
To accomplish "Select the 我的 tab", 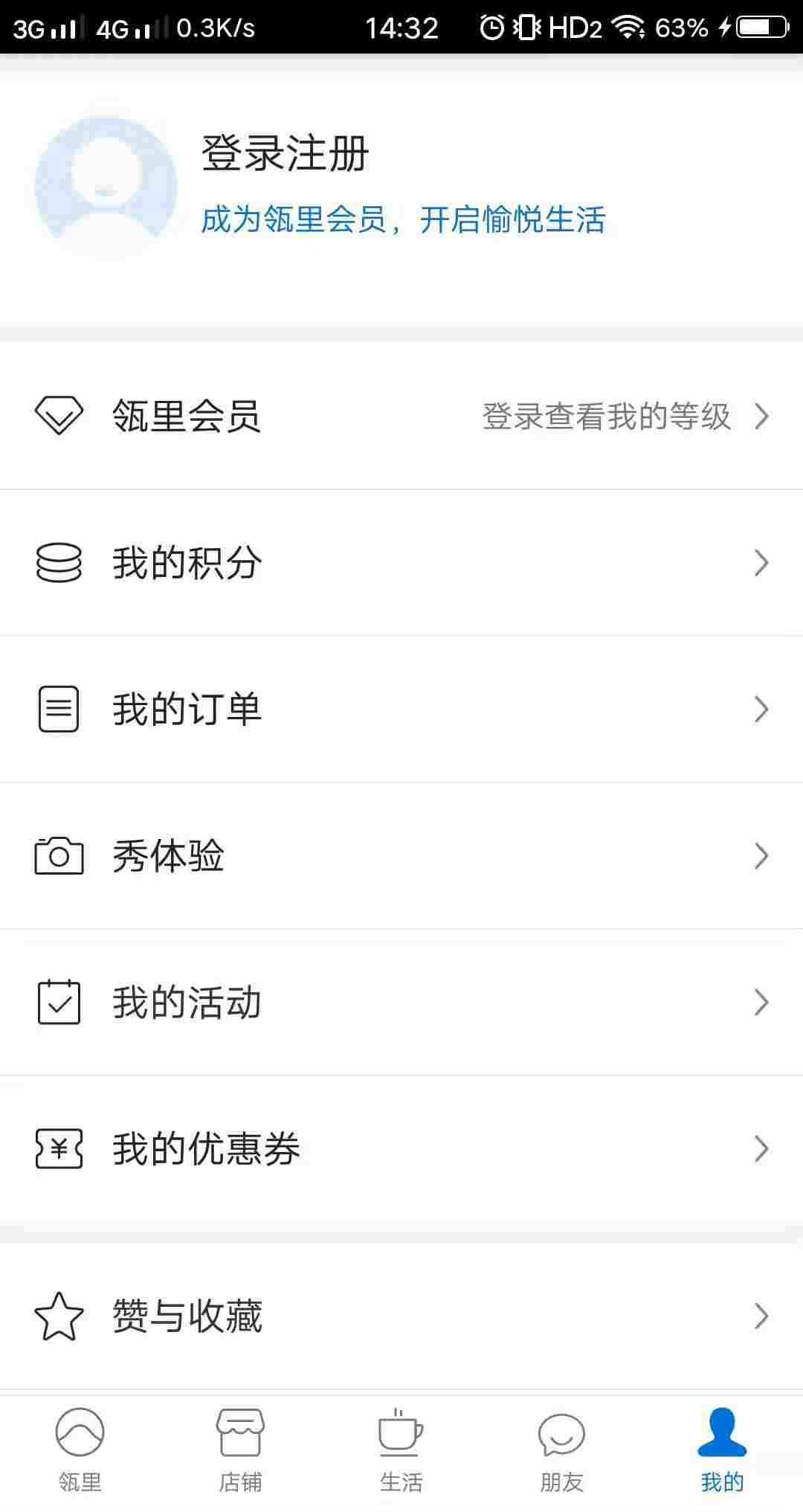I will 723,1451.
